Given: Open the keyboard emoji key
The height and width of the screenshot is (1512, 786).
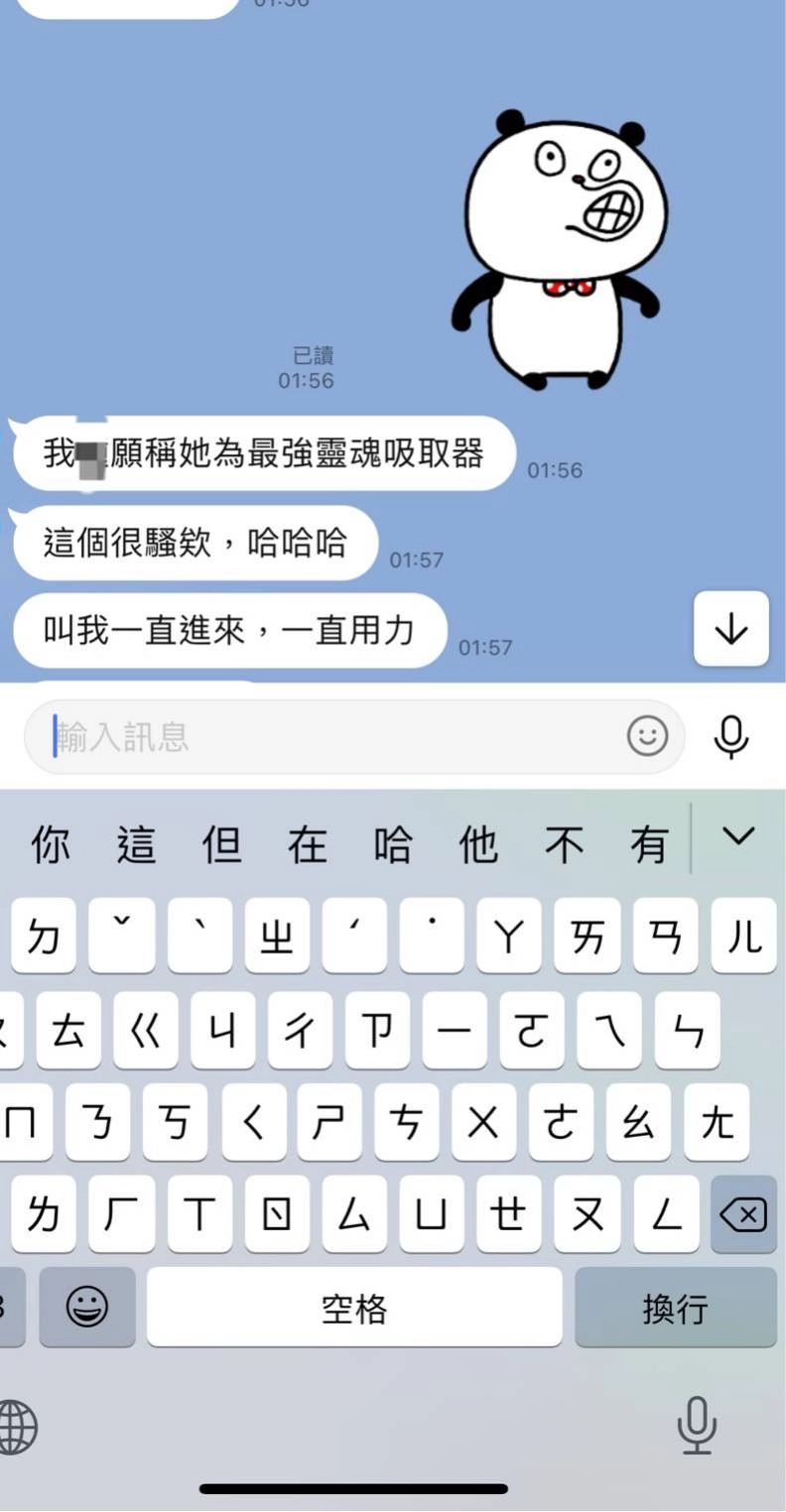Looking at the screenshot, I should pyautogui.click(x=87, y=1308).
